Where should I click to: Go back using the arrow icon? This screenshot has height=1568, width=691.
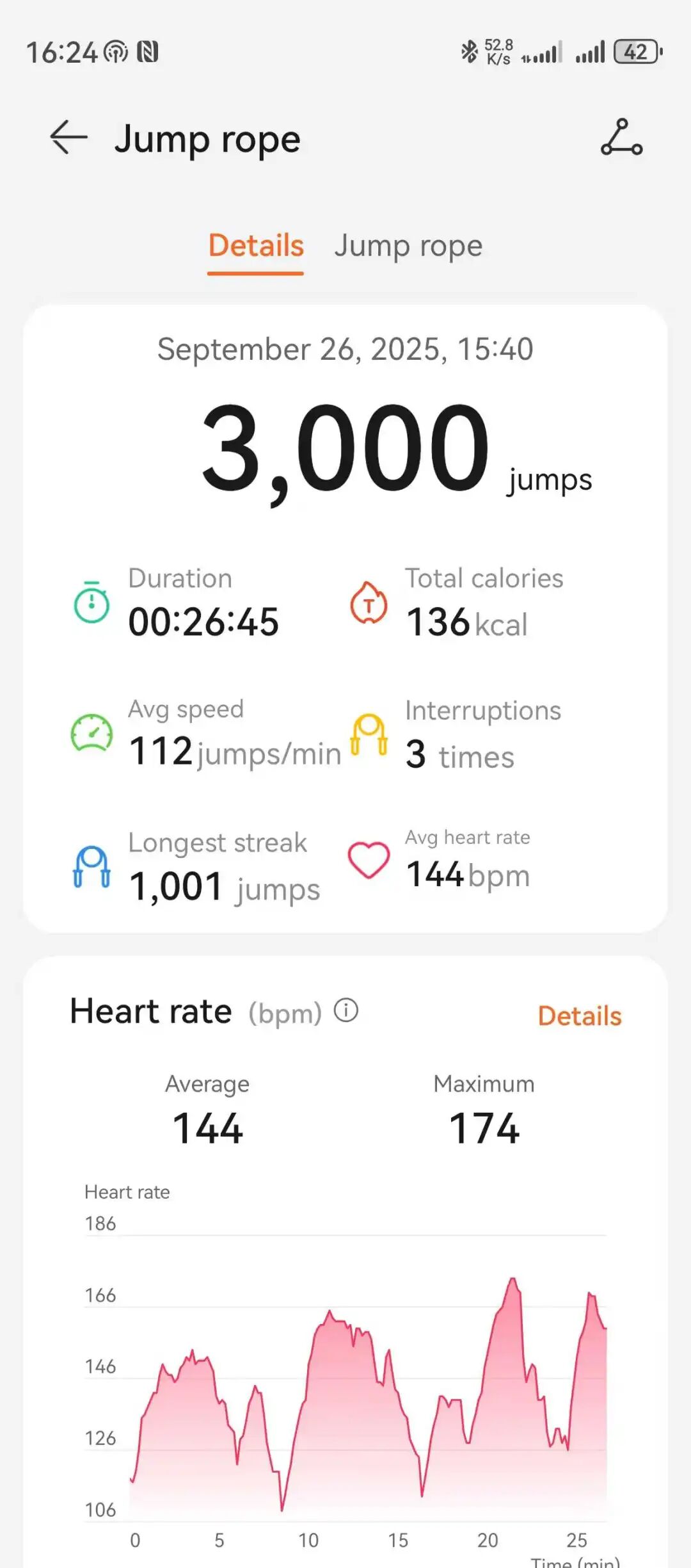click(68, 137)
